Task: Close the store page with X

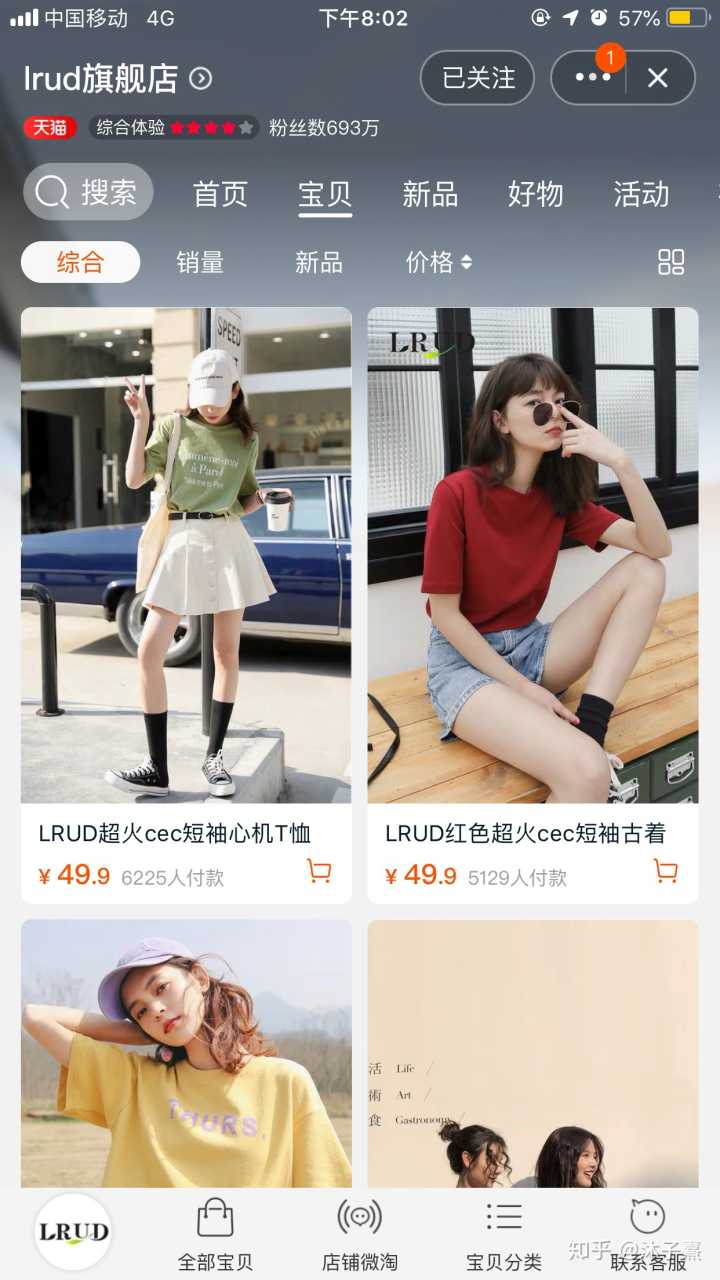Action: click(x=657, y=78)
